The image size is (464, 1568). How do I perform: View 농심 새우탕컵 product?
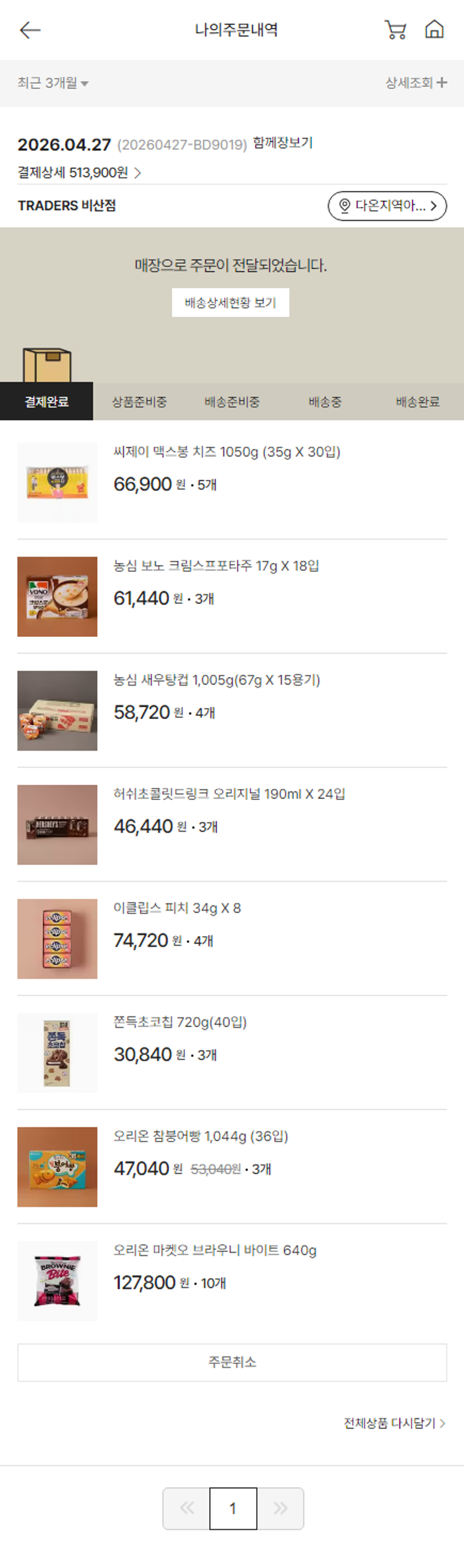point(217,680)
